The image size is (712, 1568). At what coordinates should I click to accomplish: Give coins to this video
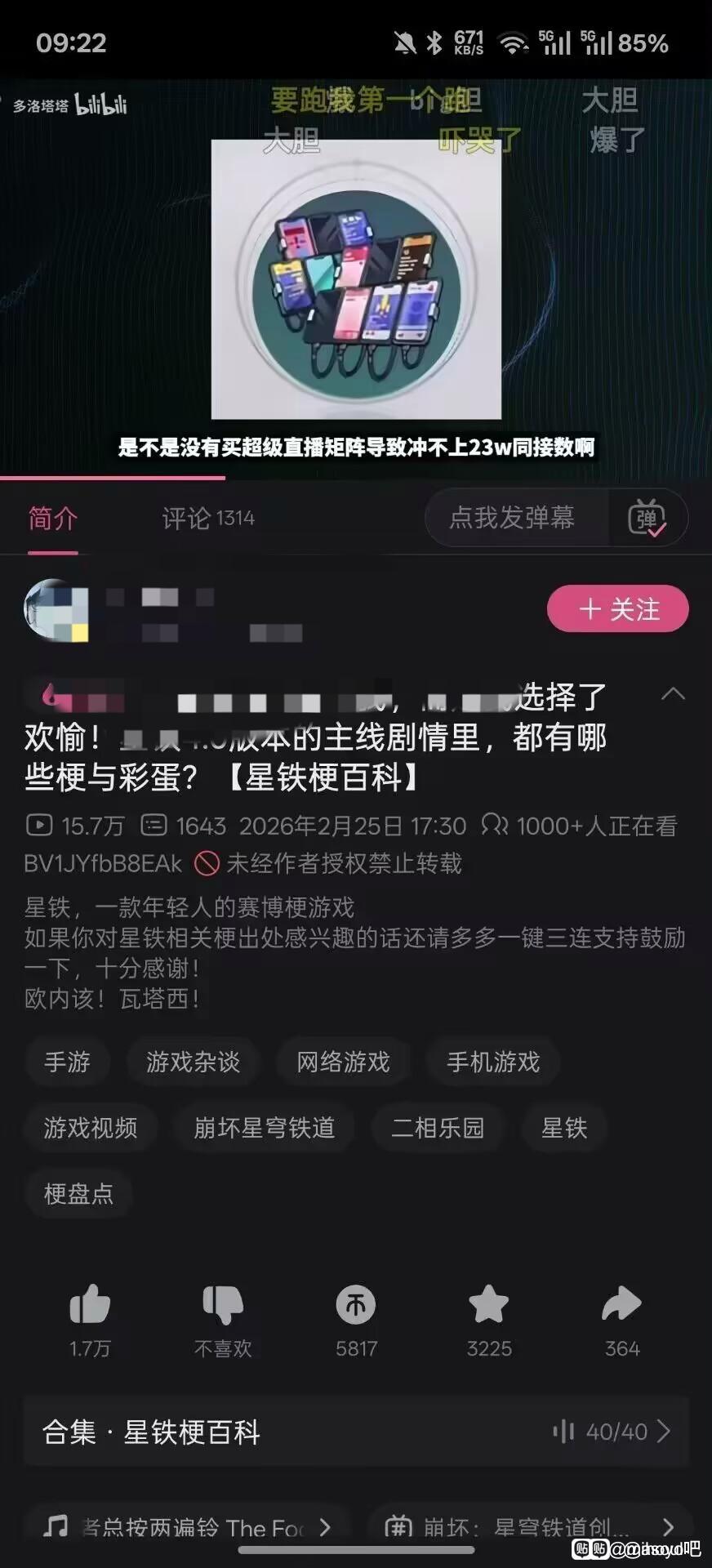(x=356, y=1305)
